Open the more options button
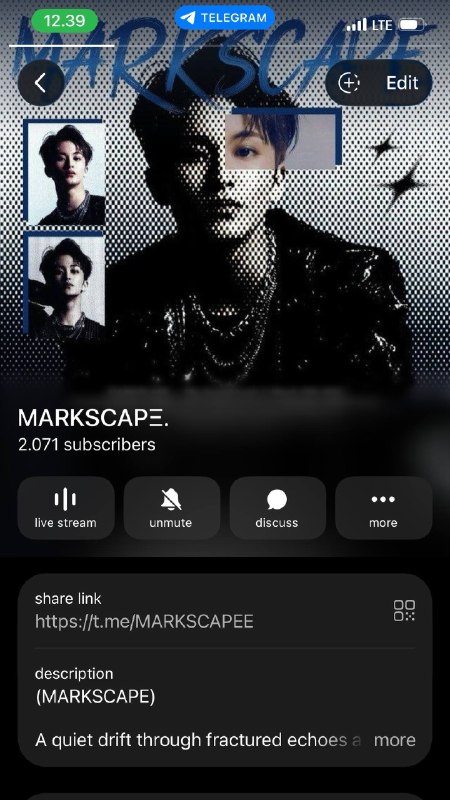450x800 pixels. pyautogui.click(x=383, y=508)
